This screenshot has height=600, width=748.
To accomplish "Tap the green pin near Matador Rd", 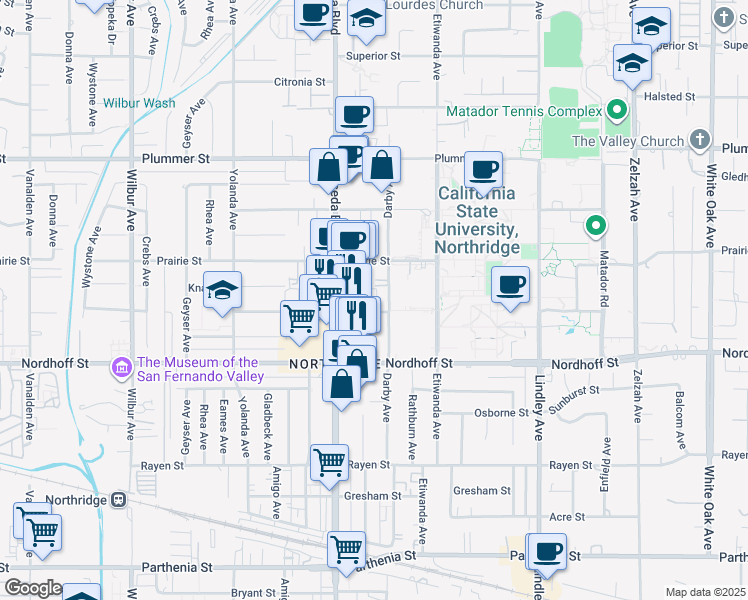I will pos(595,226).
